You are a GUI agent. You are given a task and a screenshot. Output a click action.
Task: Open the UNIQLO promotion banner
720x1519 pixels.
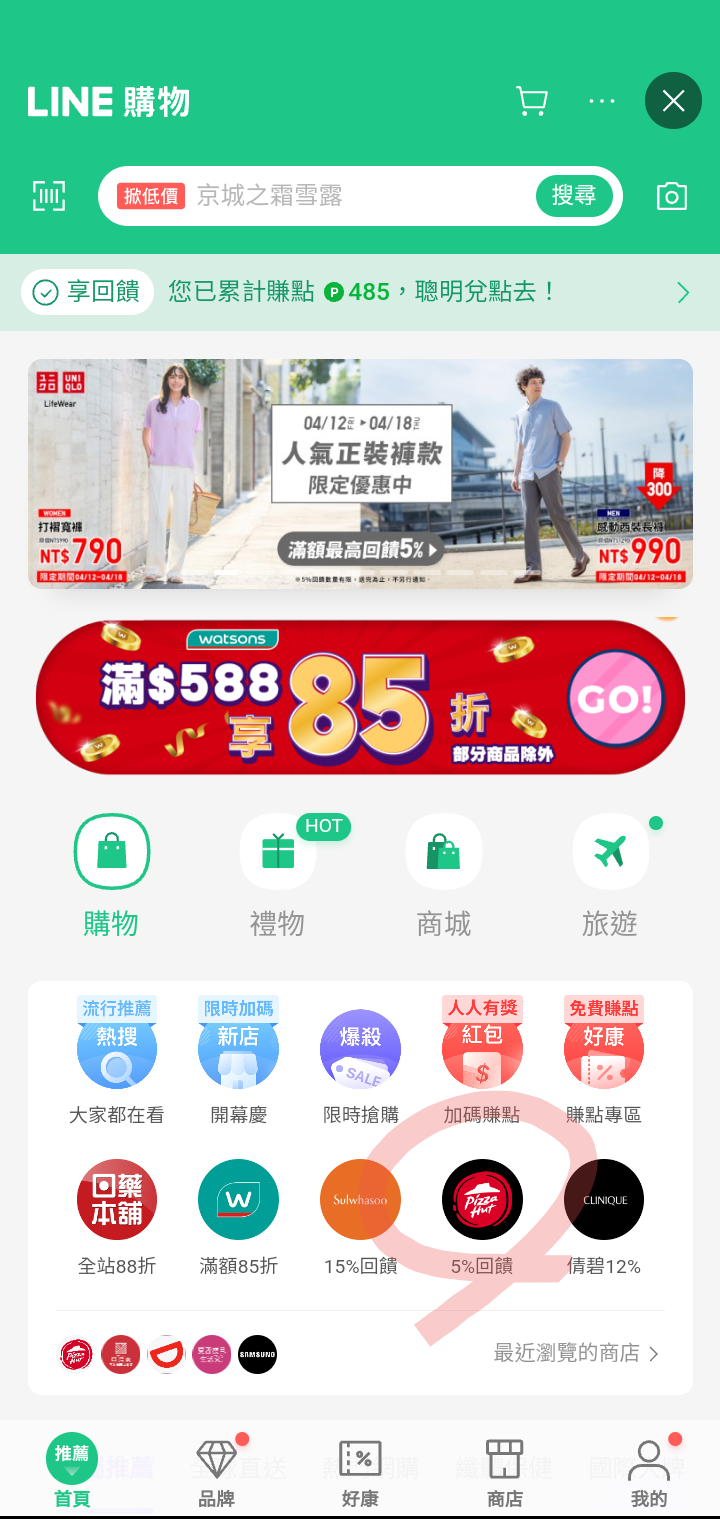pos(360,474)
